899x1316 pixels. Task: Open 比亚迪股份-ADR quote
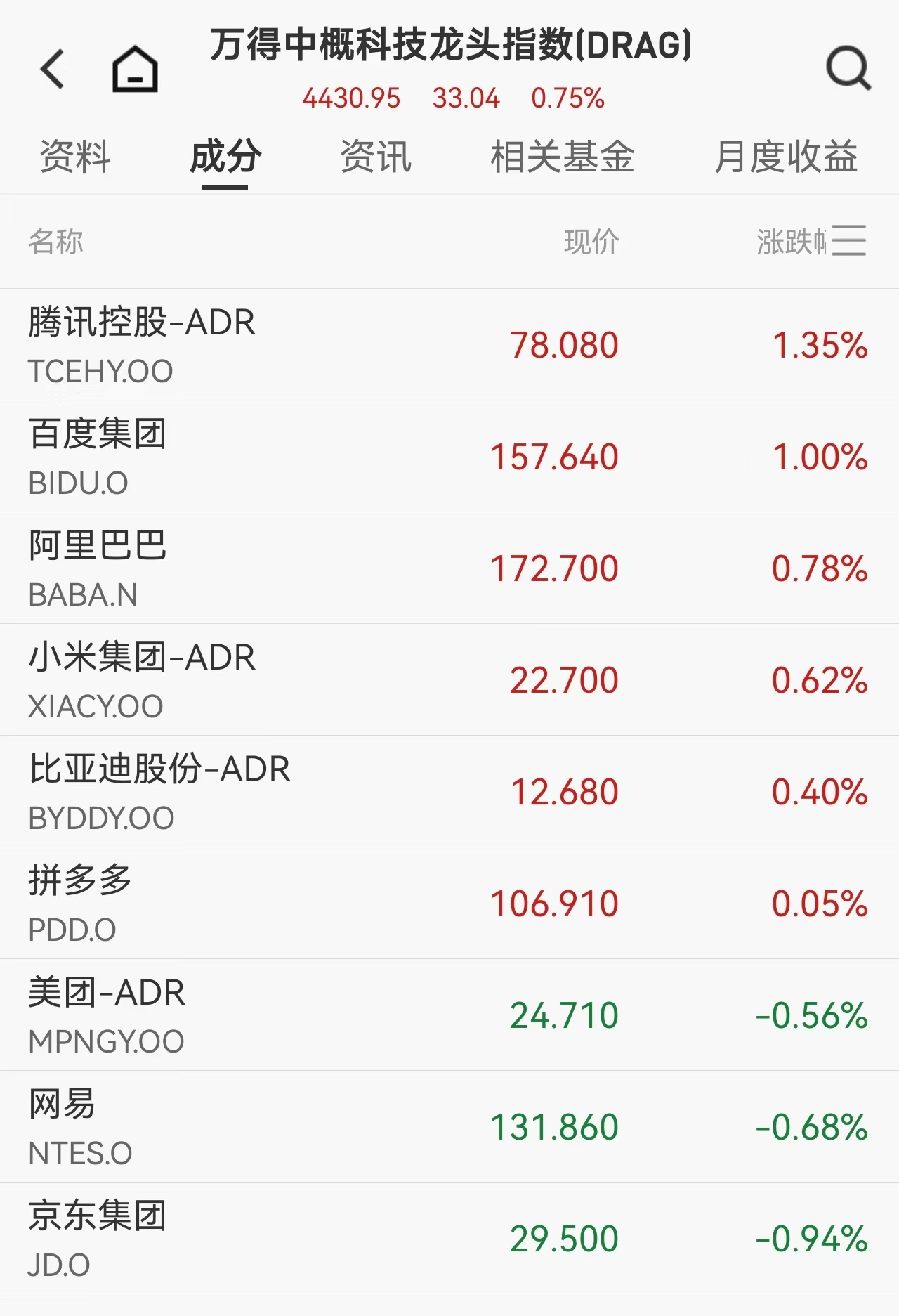[449, 792]
